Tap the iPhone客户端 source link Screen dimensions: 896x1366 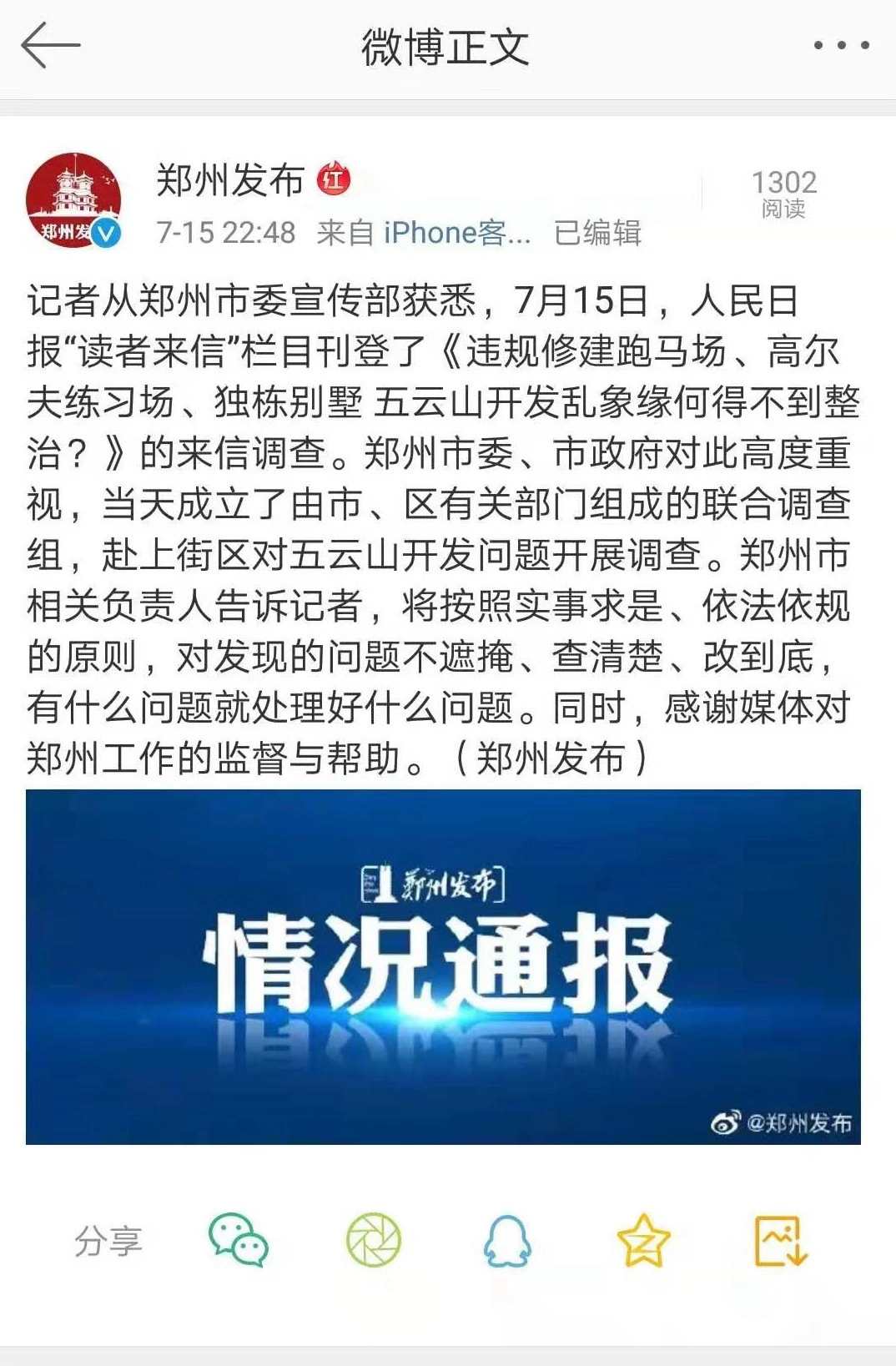[456, 233]
